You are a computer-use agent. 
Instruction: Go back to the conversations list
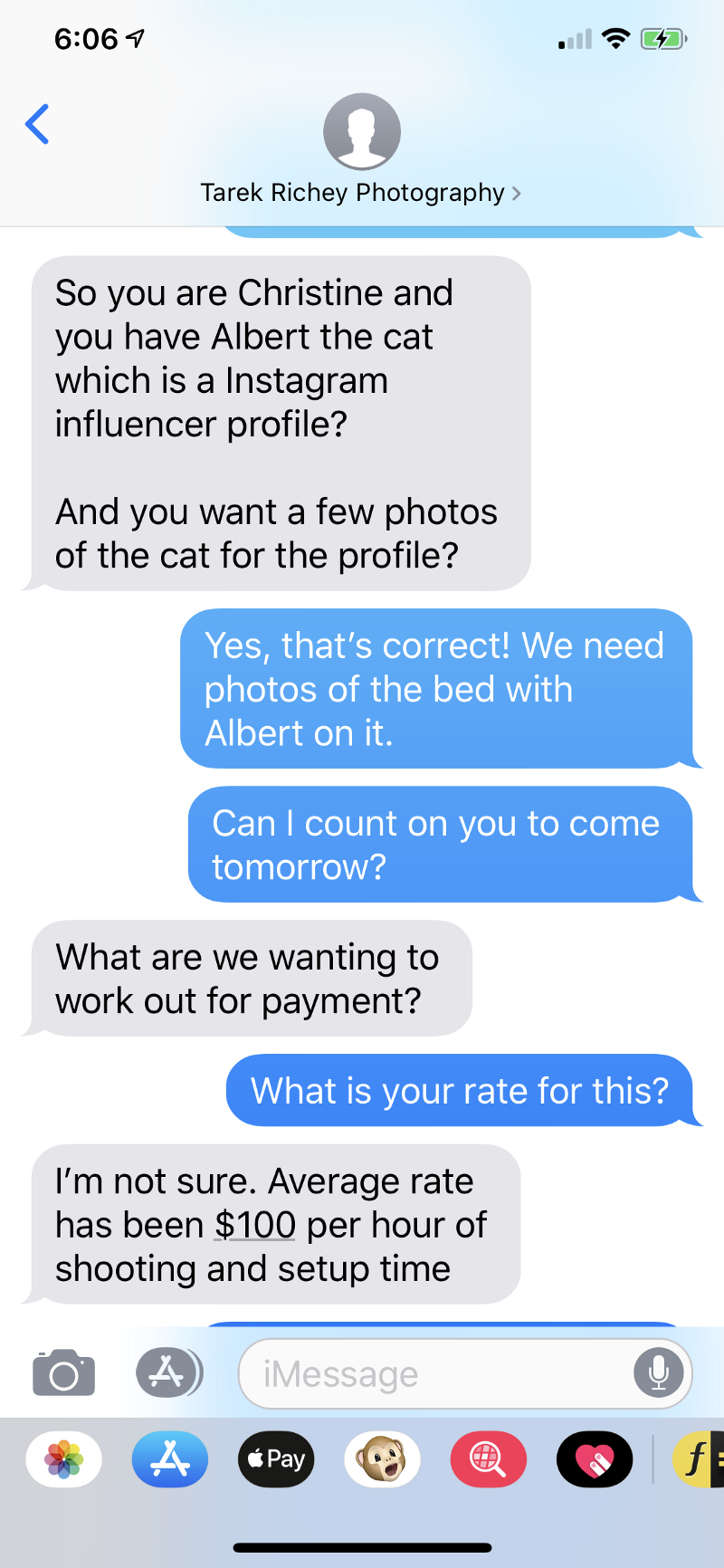coord(37,125)
